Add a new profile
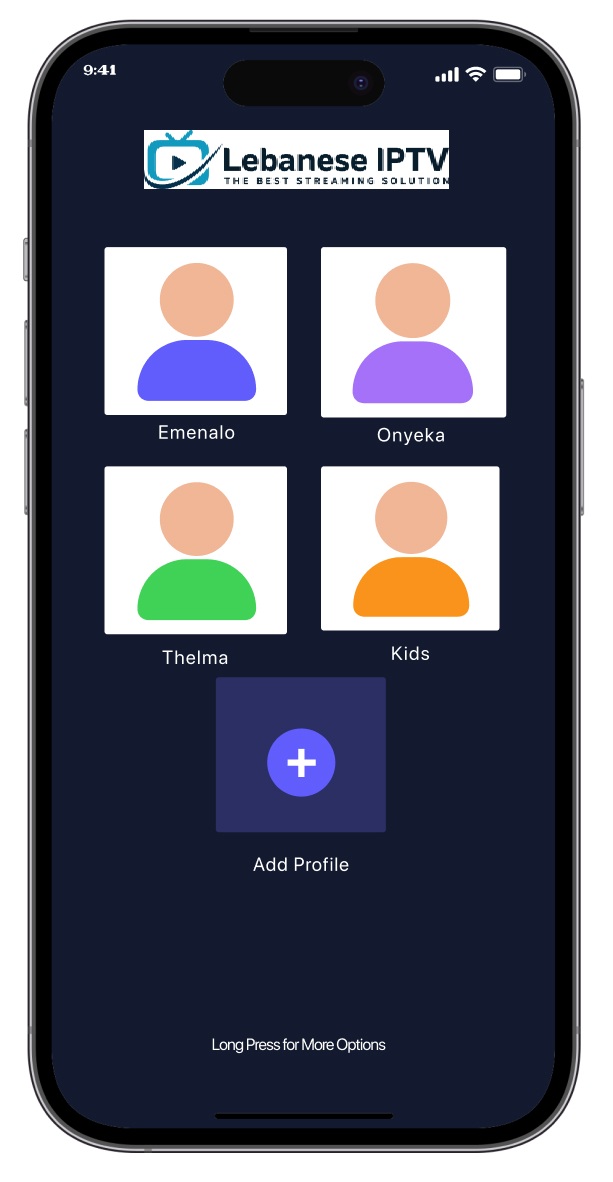 click(300, 762)
